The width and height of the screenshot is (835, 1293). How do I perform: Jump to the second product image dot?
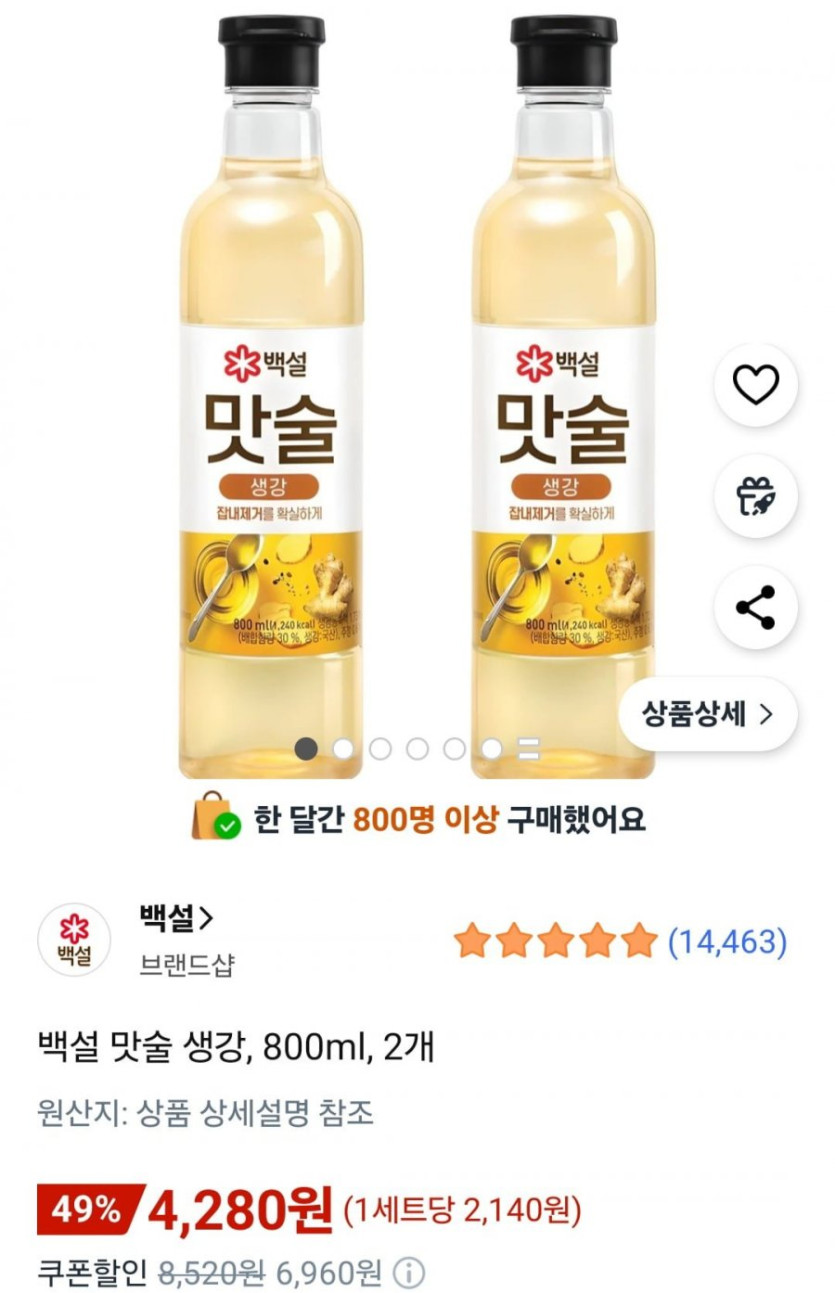pos(343,749)
